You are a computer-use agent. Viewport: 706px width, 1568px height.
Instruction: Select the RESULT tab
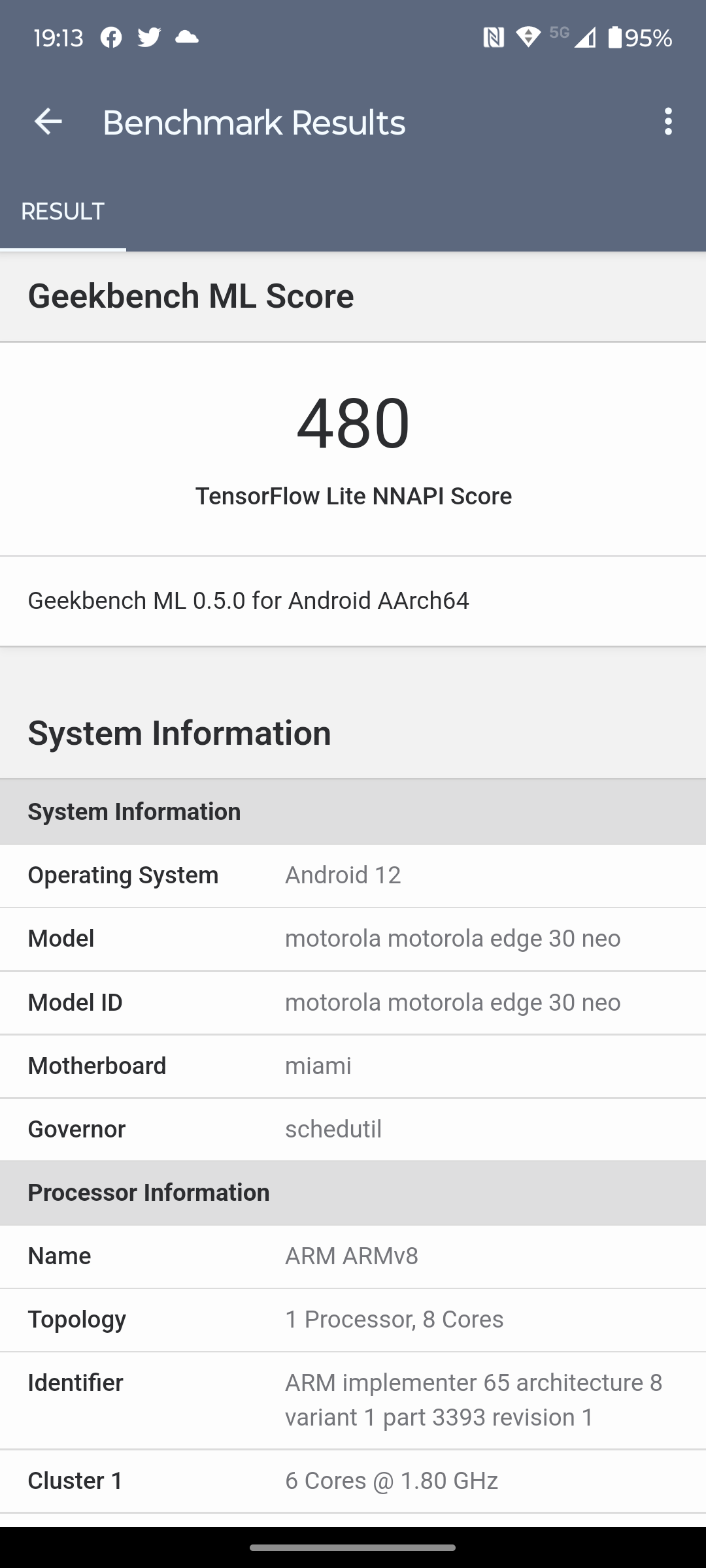coord(63,212)
